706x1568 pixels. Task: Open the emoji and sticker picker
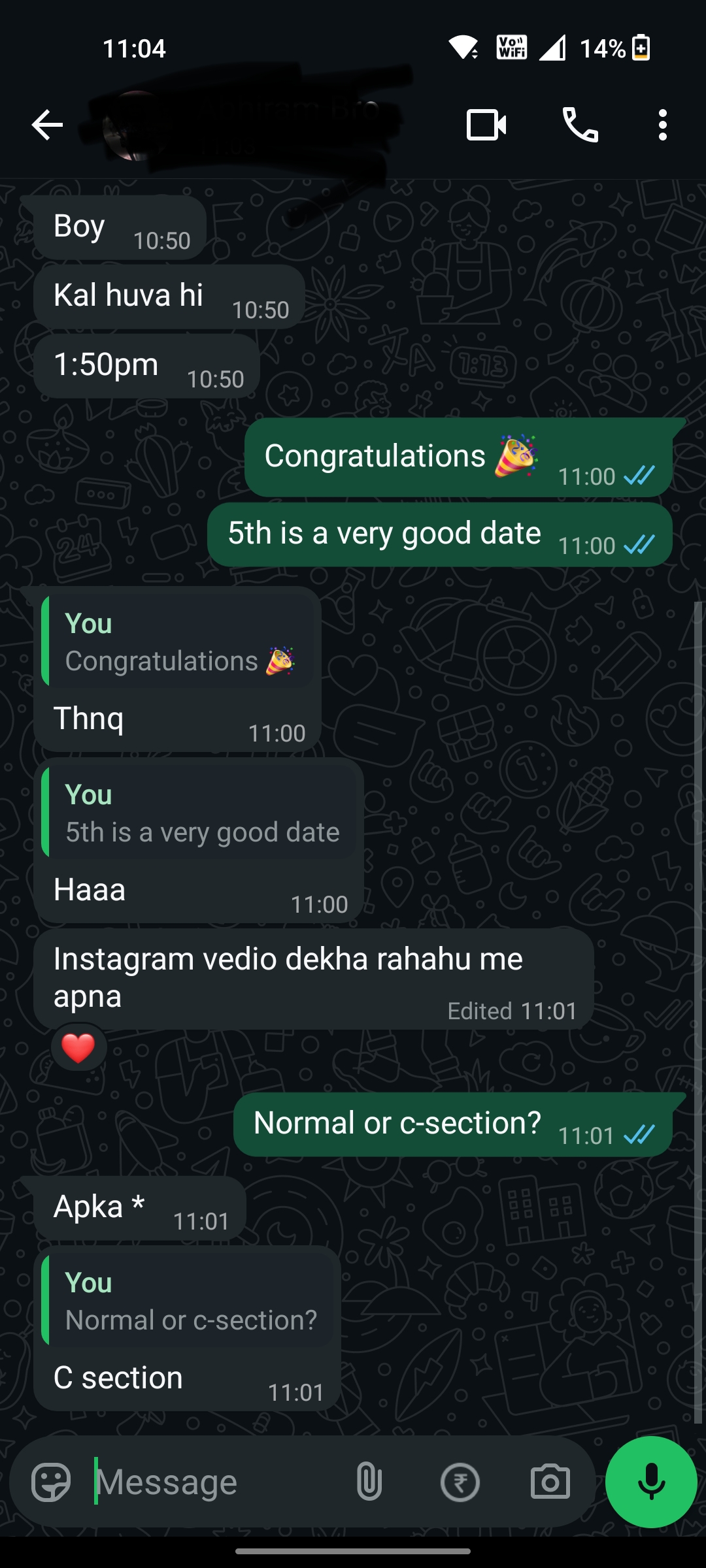click(x=51, y=1482)
